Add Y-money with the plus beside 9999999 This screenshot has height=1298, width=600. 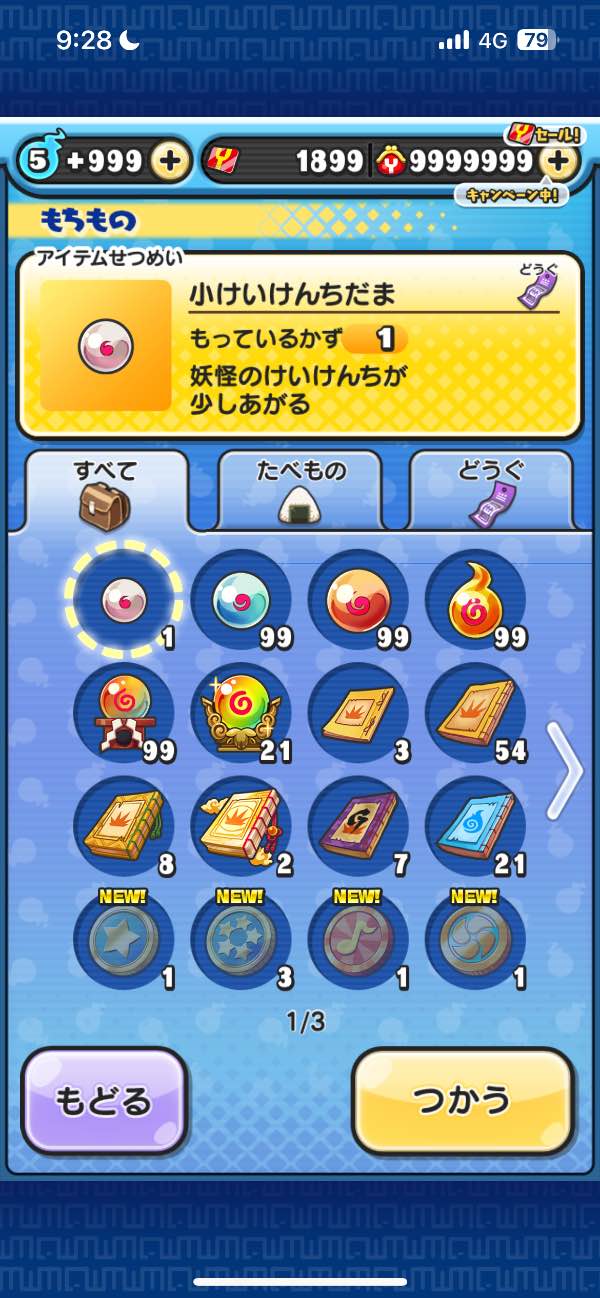(x=559, y=161)
